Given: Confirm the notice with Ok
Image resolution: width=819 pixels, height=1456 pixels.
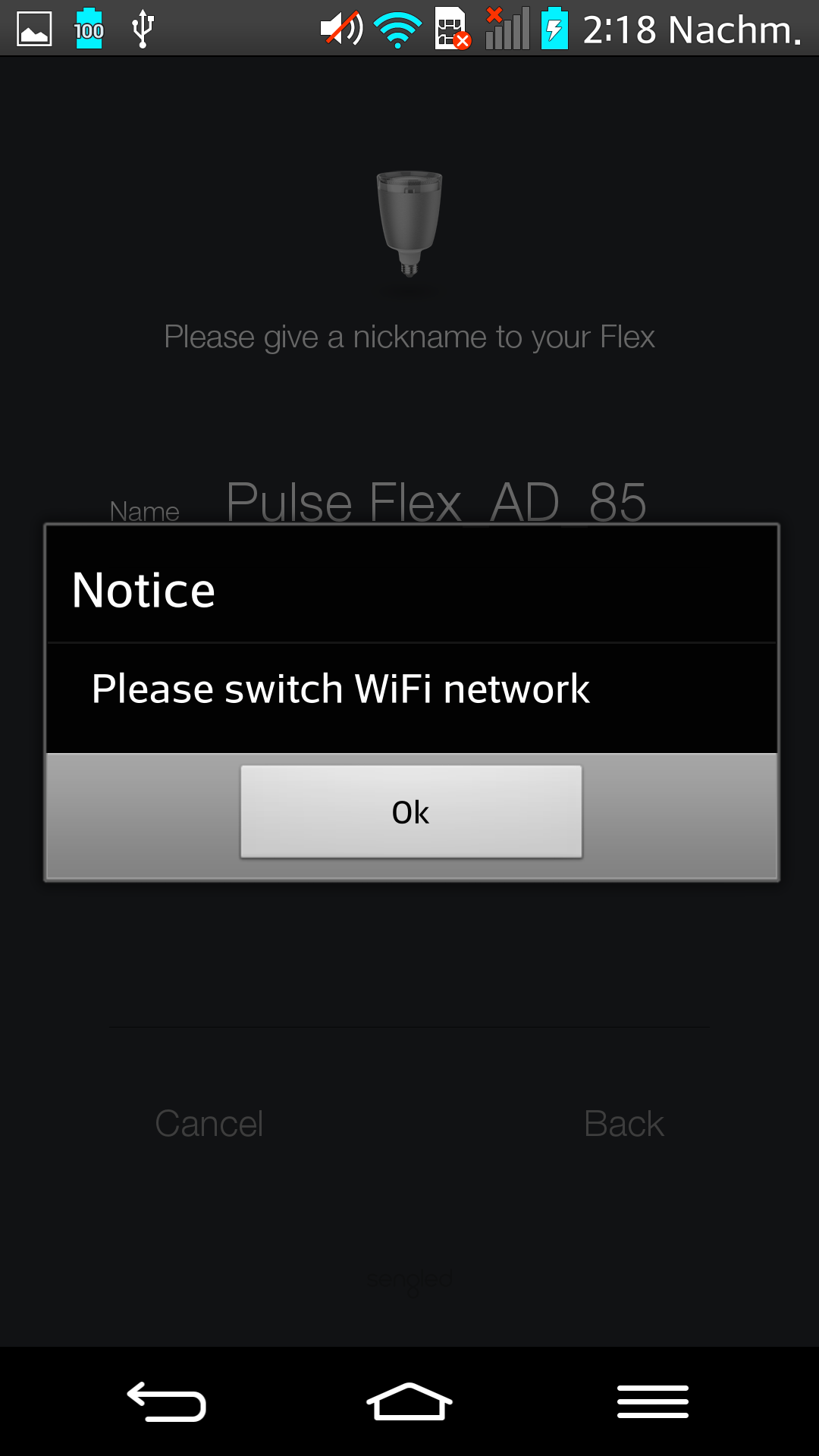Looking at the screenshot, I should point(411,811).
